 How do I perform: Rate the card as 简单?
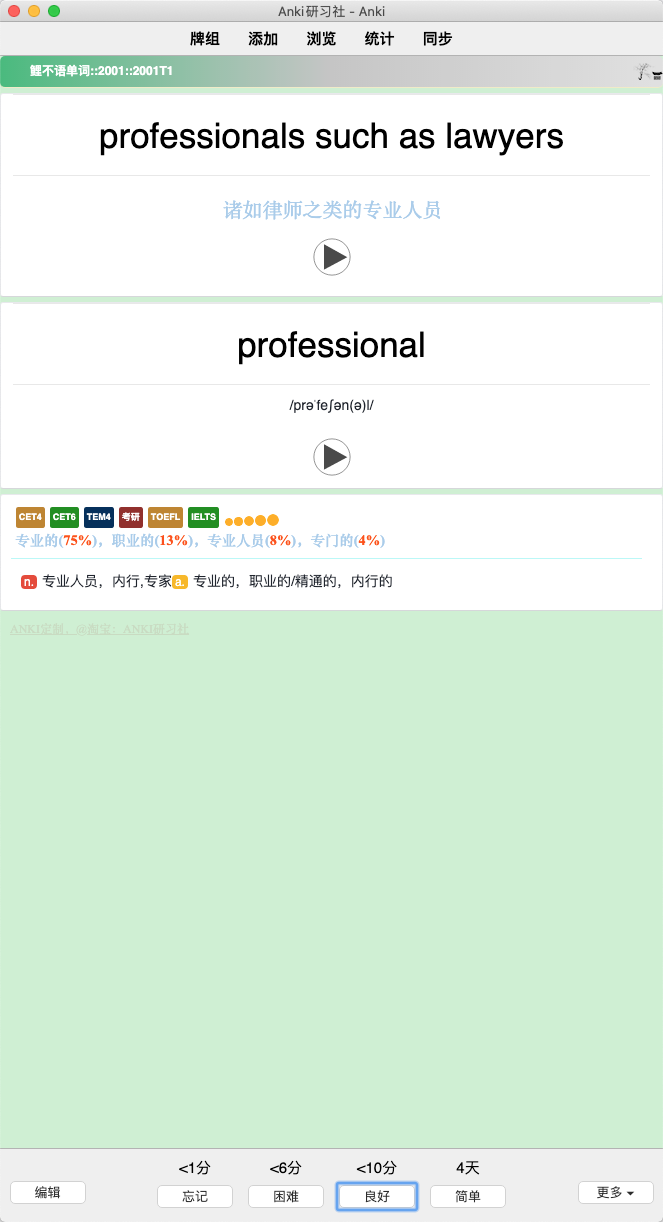tap(468, 1196)
